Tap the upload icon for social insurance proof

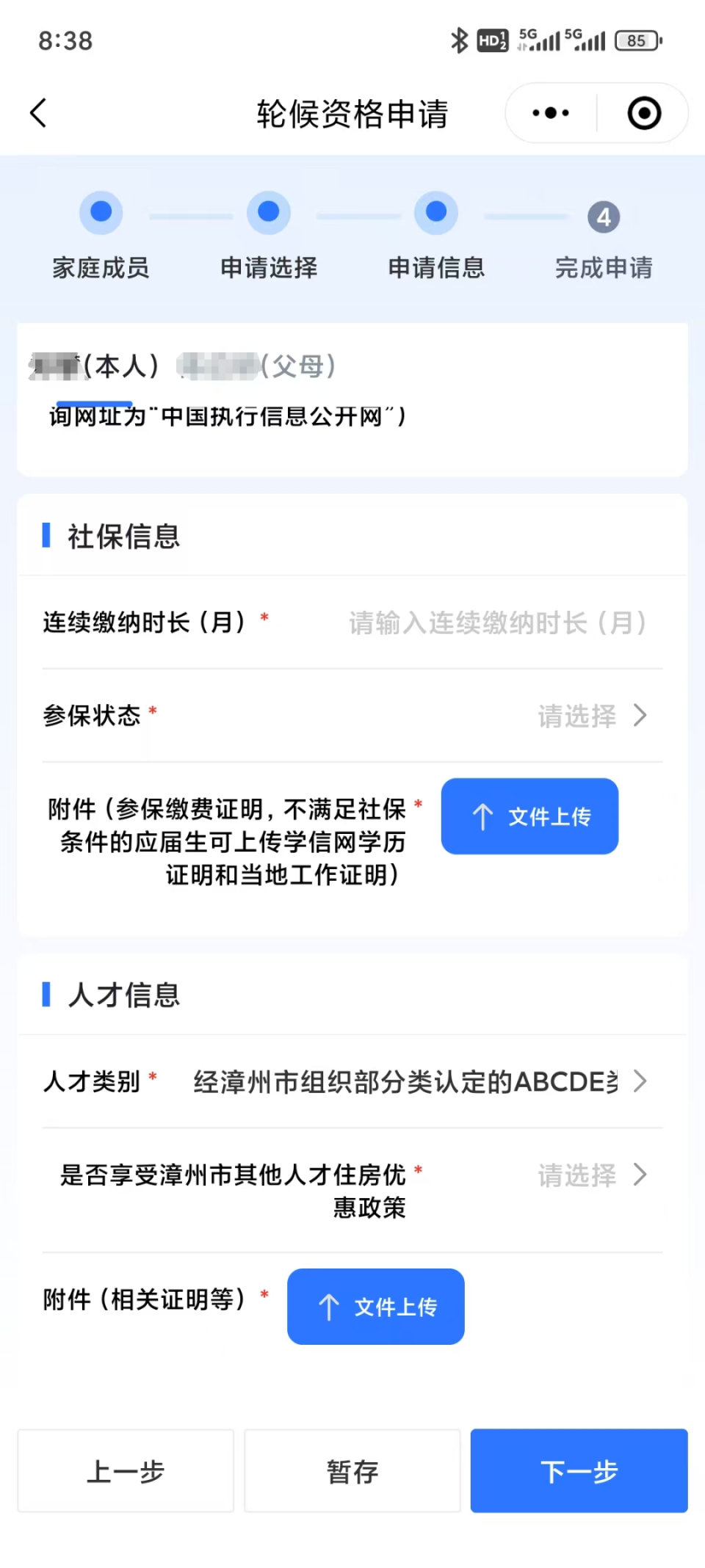(484, 816)
